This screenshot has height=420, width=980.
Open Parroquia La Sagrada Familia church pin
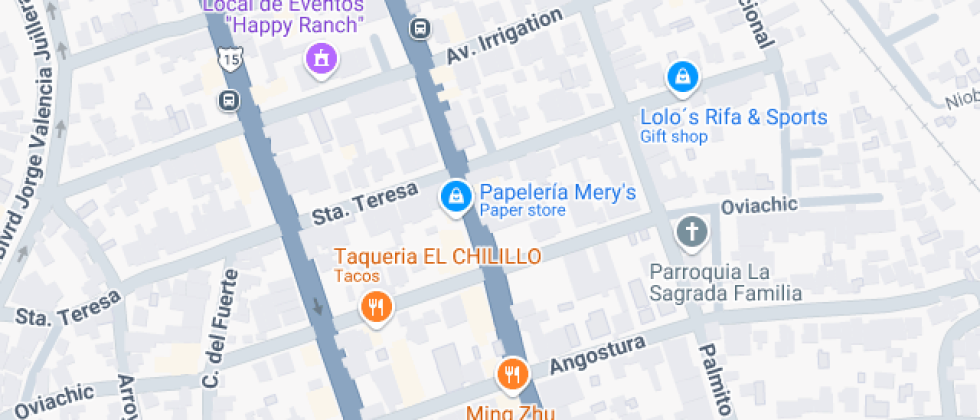(x=690, y=232)
